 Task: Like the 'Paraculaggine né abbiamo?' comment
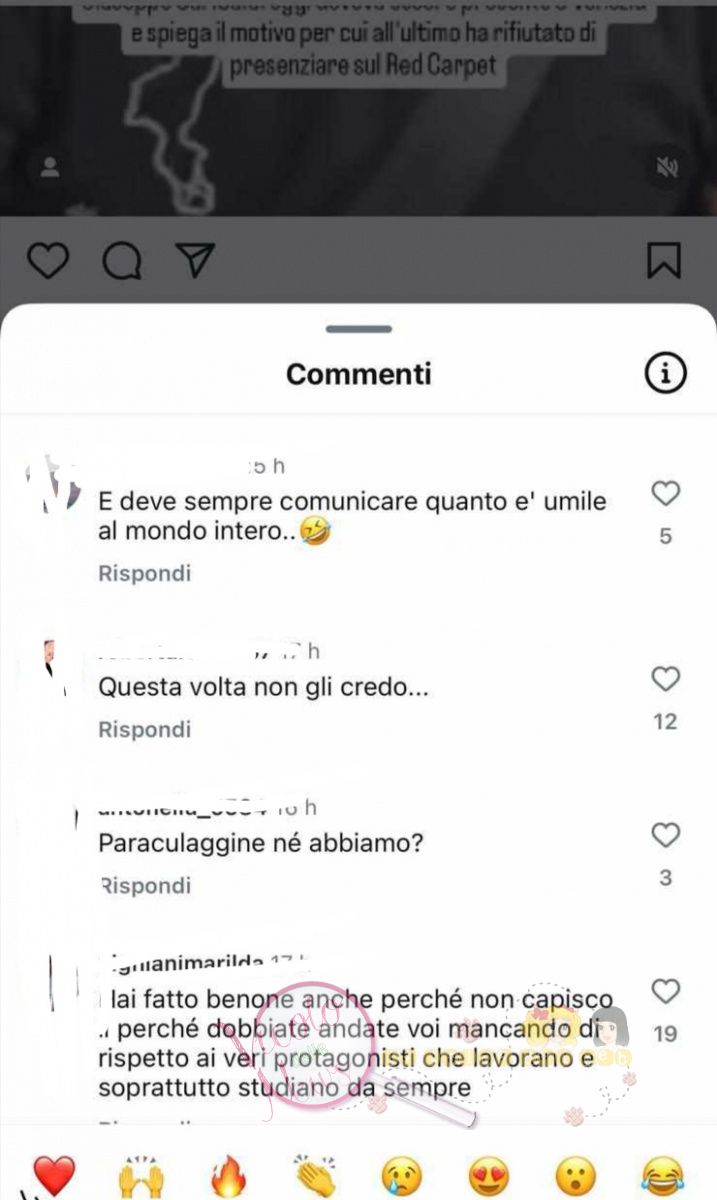click(665, 835)
